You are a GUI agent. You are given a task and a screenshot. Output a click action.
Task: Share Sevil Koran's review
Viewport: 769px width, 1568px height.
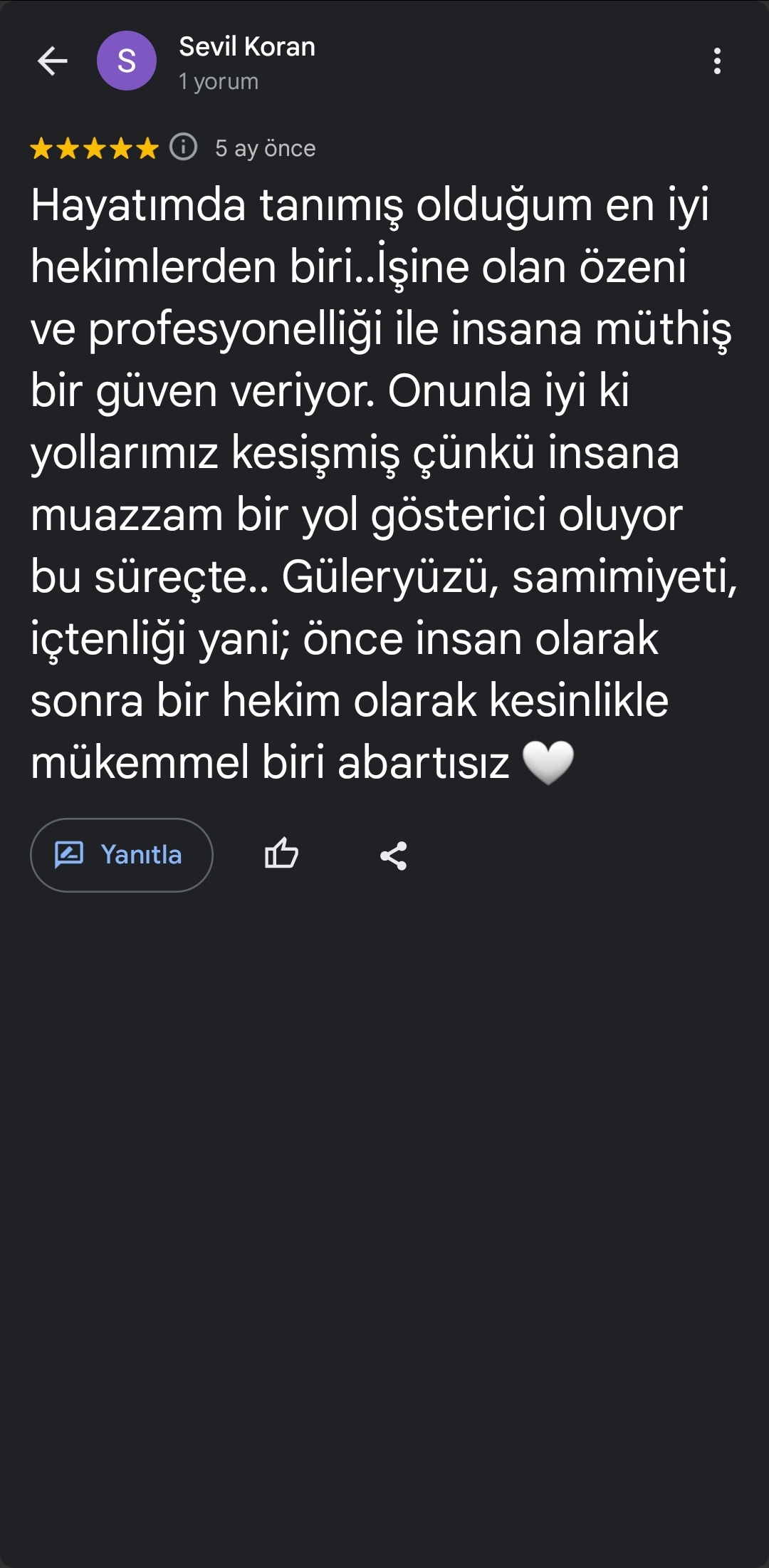[393, 855]
